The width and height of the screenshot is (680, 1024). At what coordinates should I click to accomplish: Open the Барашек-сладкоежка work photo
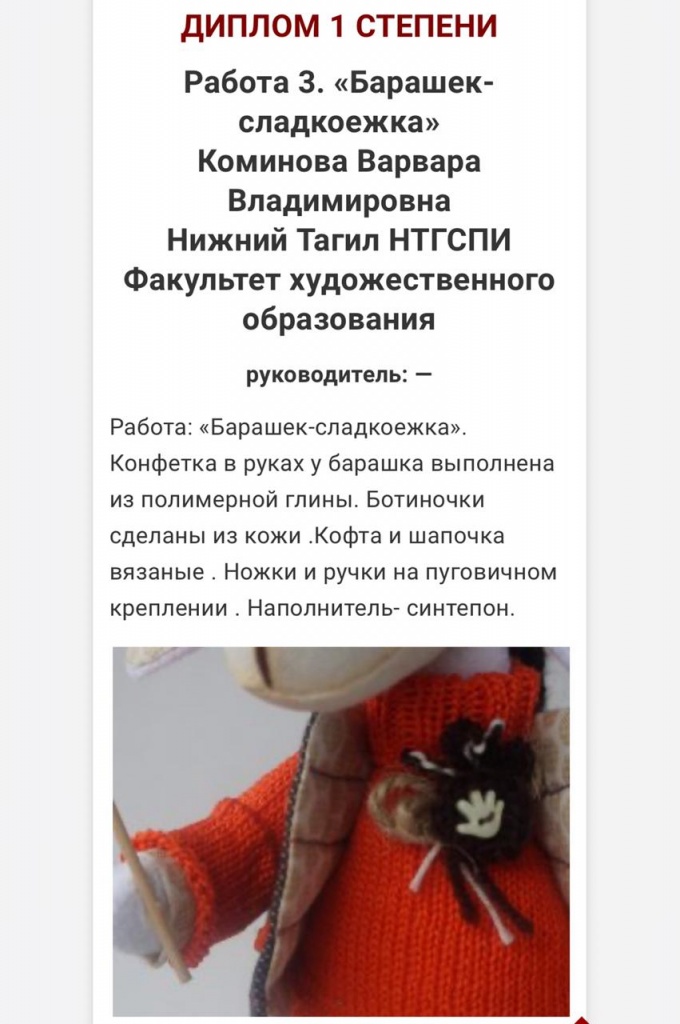(340, 830)
